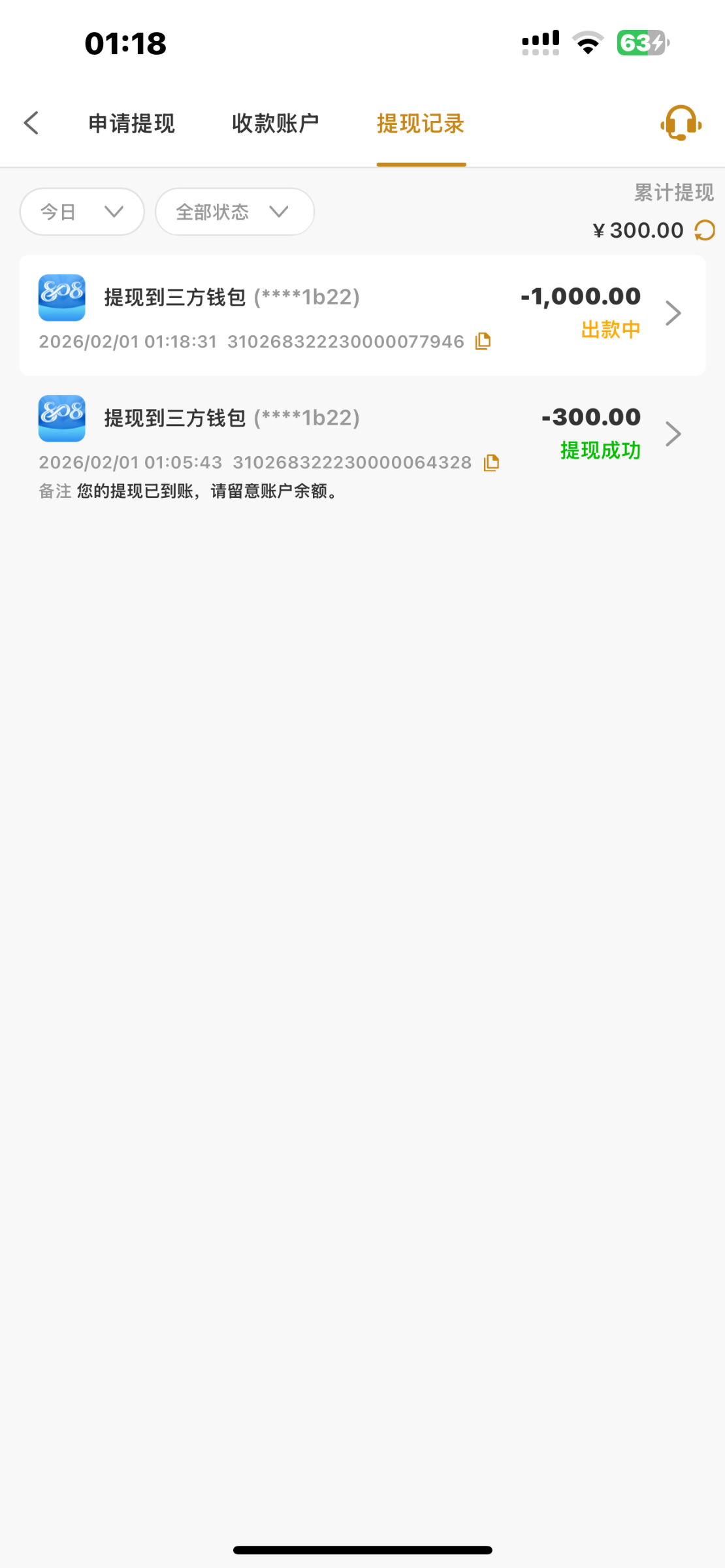Viewport: 725px width, 1568px height.
Task: Switch to the 收款账户 tab
Action: [275, 123]
